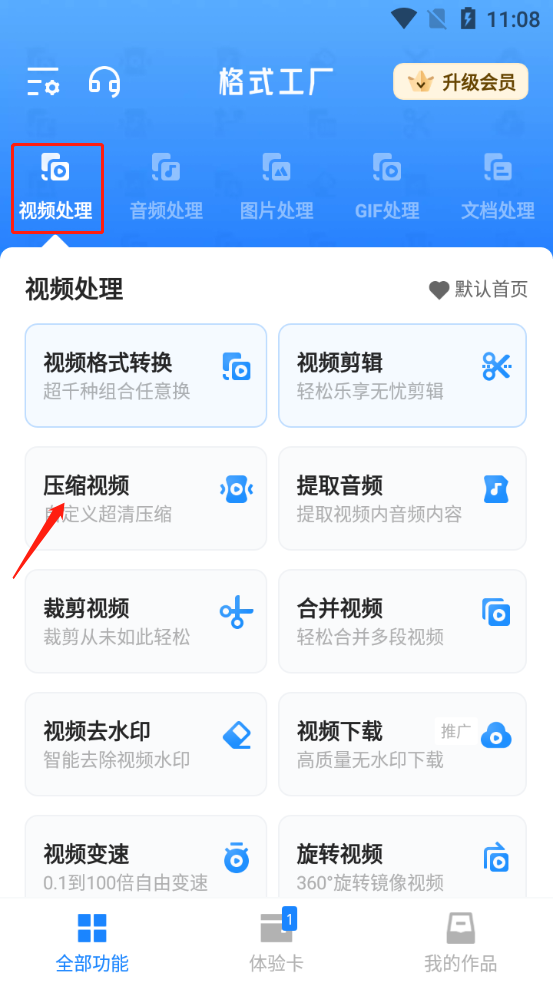Switch to 文档处理 tab
553x983 pixels.
click(x=498, y=187)
